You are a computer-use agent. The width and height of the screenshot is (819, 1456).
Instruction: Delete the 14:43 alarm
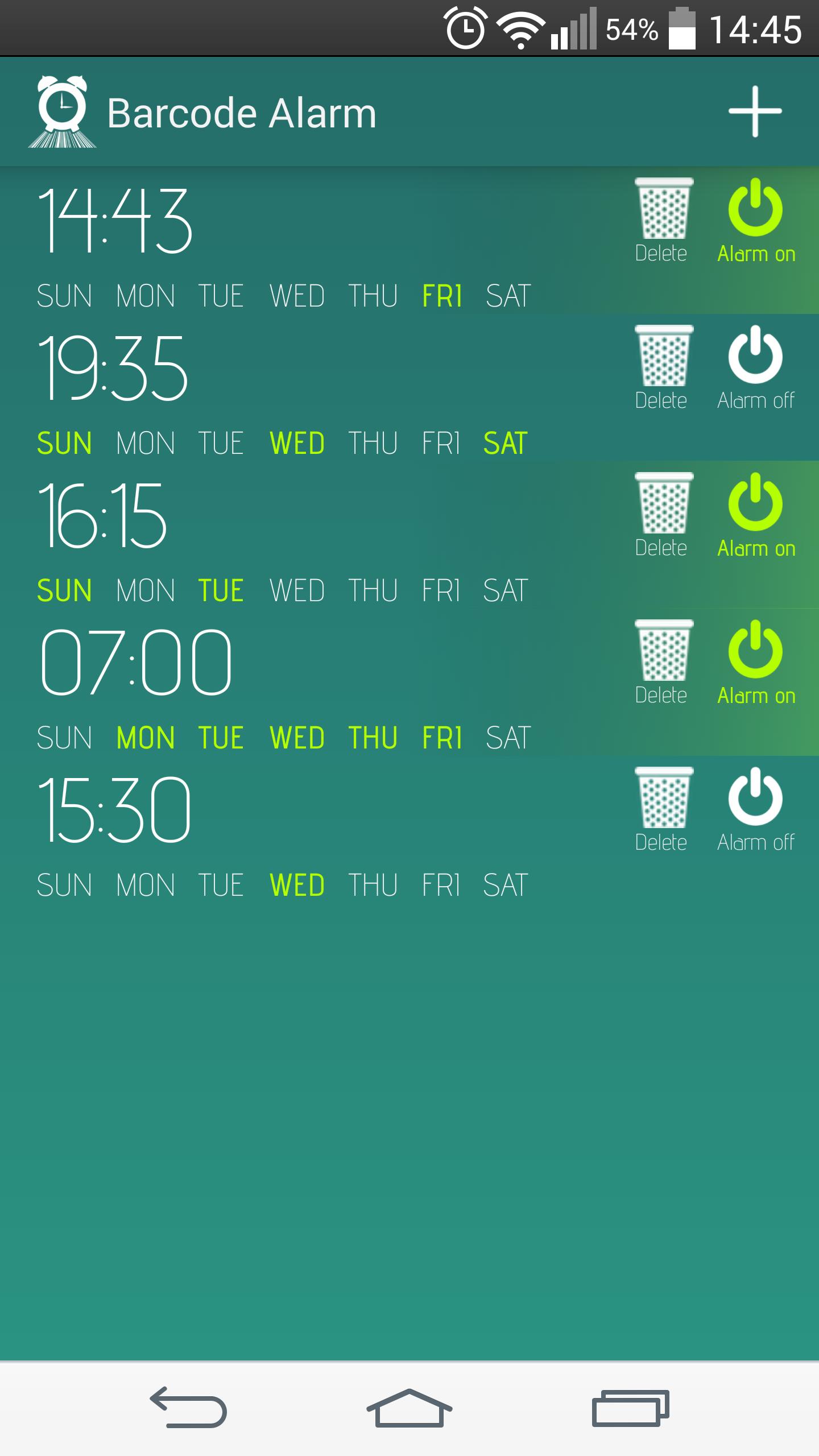pyautogui.click(x=663, y=220)
